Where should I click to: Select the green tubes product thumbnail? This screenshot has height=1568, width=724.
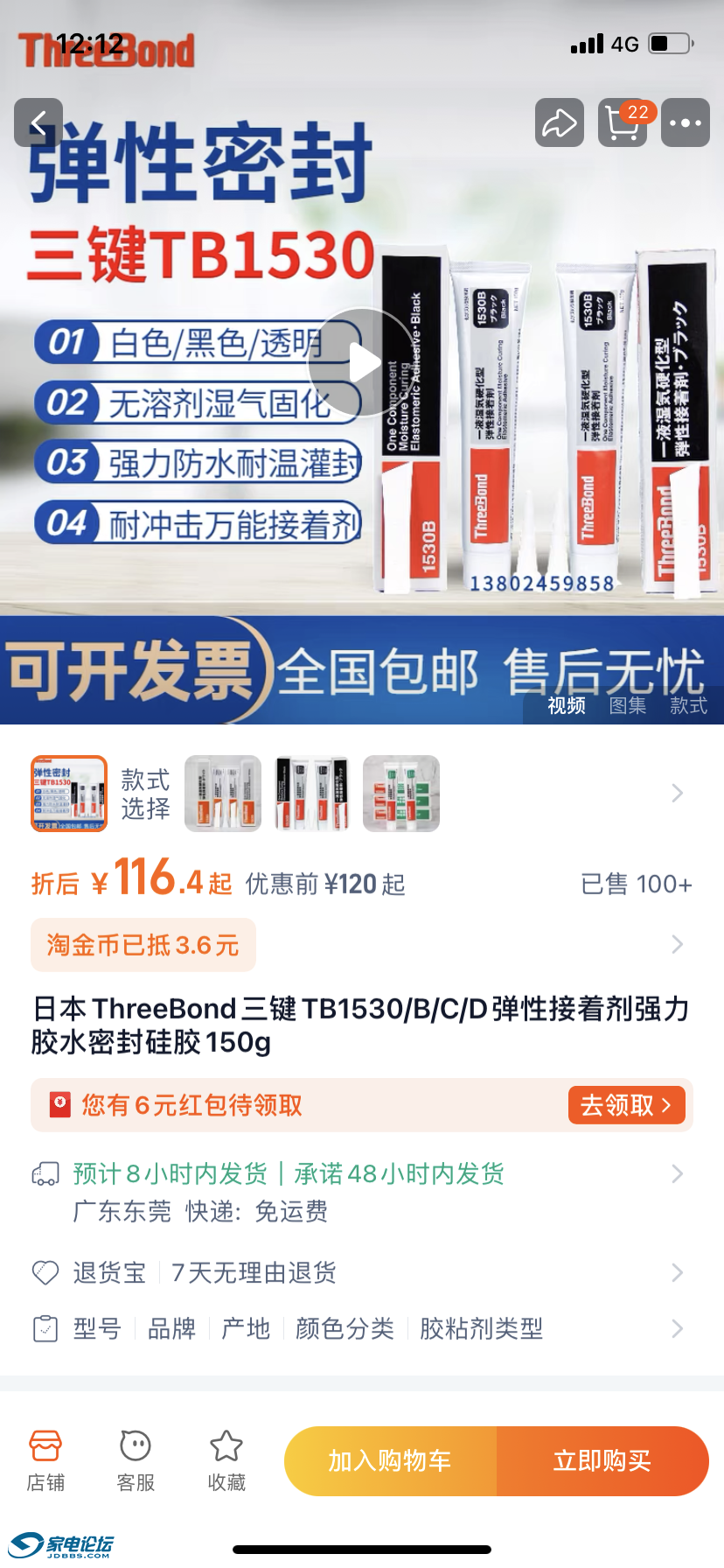pyautogui.click(x=400, y=794)
